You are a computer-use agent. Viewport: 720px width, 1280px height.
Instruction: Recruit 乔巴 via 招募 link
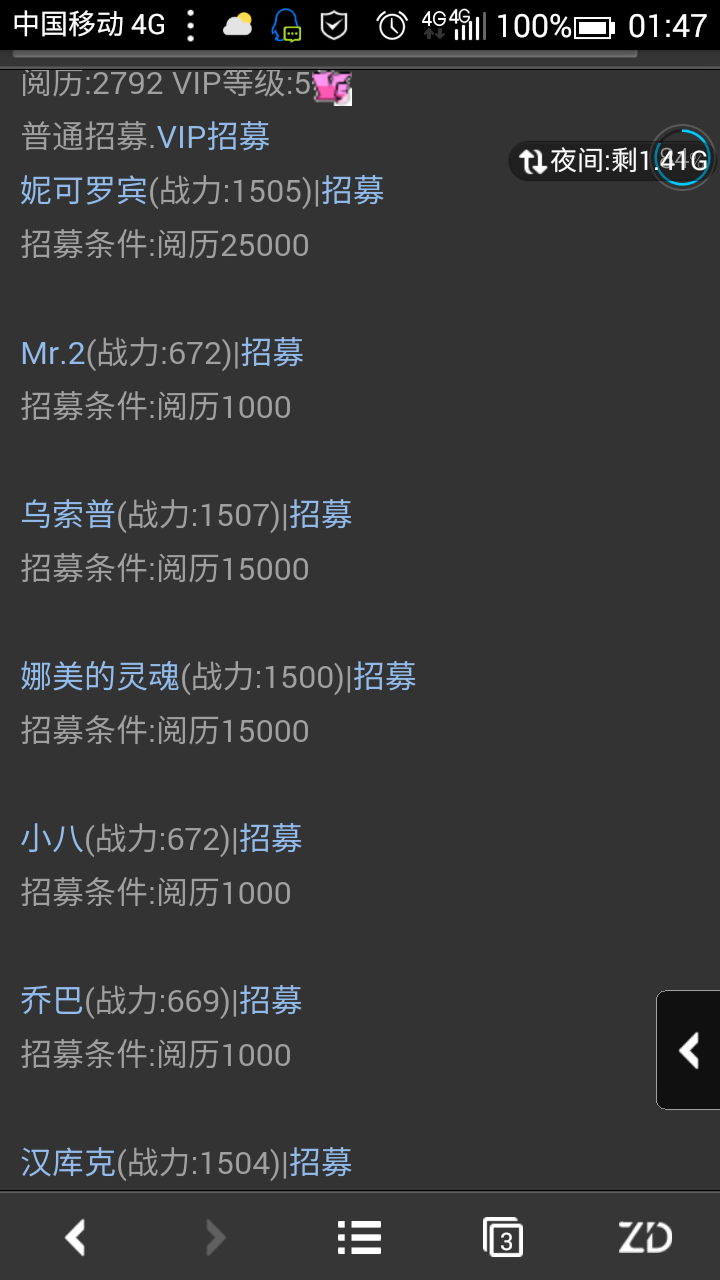coord(270,1000)
